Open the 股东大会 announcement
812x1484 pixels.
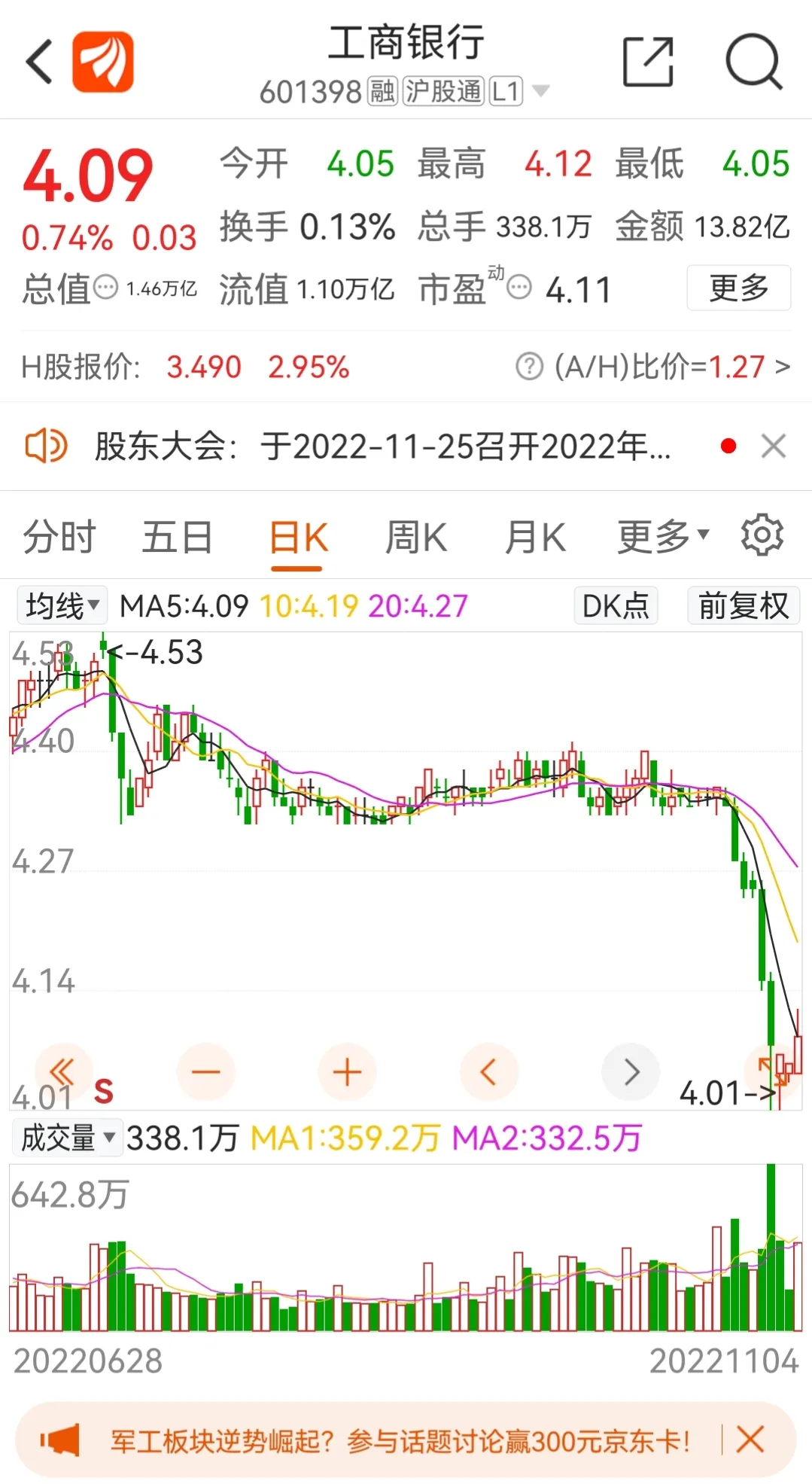[382, 446]
